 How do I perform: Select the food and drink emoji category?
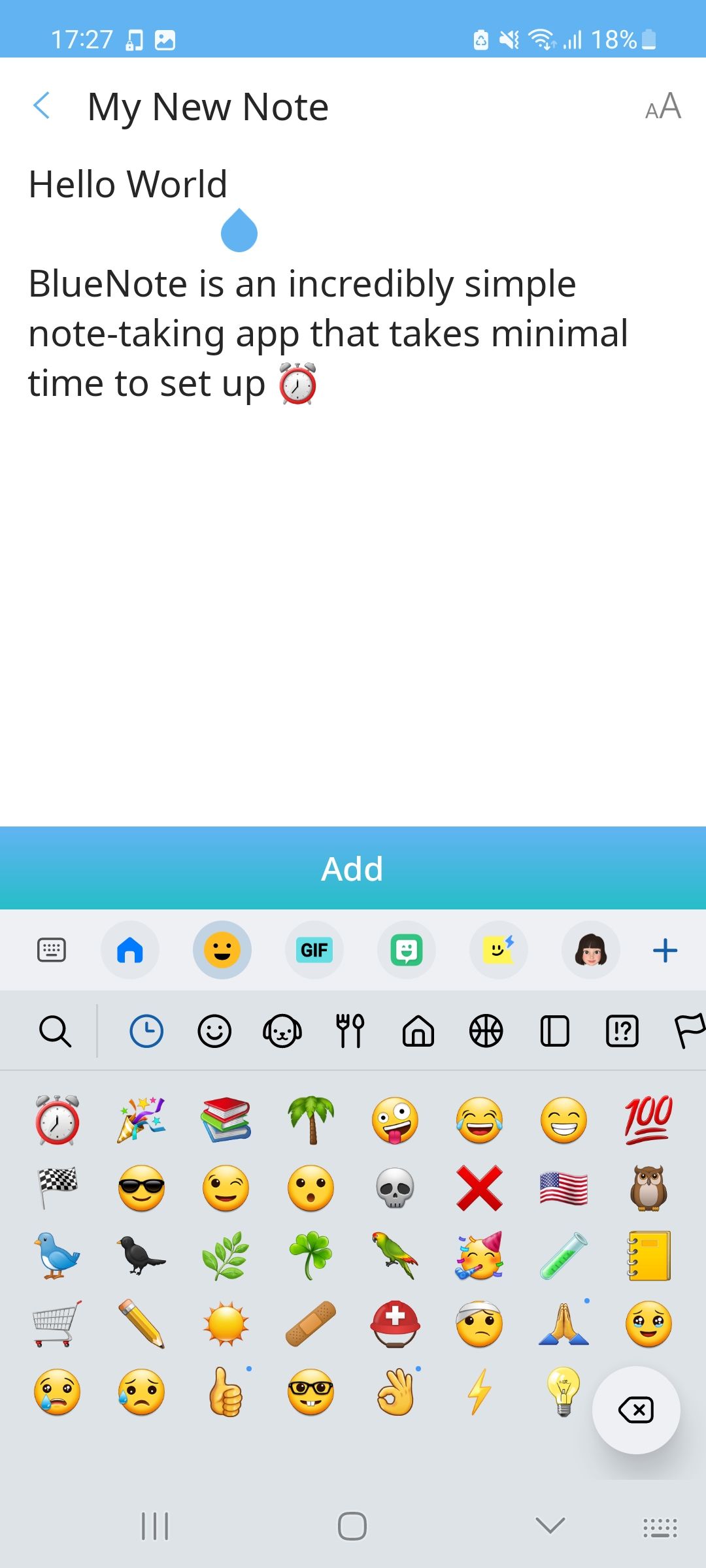click(350, 1031)
